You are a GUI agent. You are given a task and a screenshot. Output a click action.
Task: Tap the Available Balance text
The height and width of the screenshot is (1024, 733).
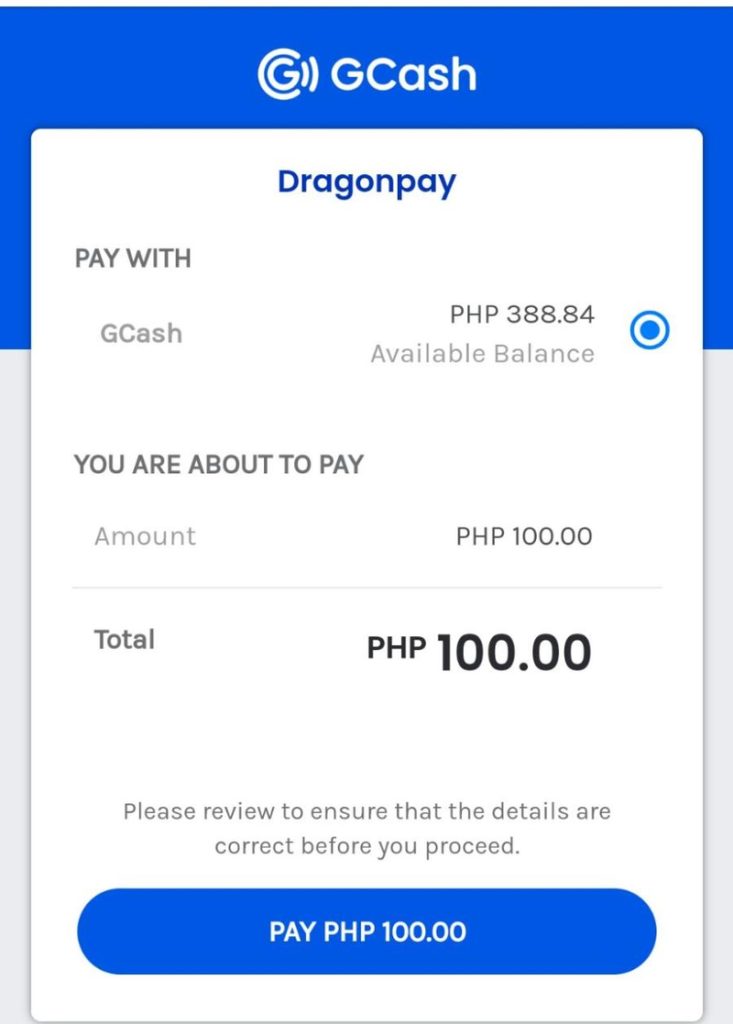coord(483,352)
